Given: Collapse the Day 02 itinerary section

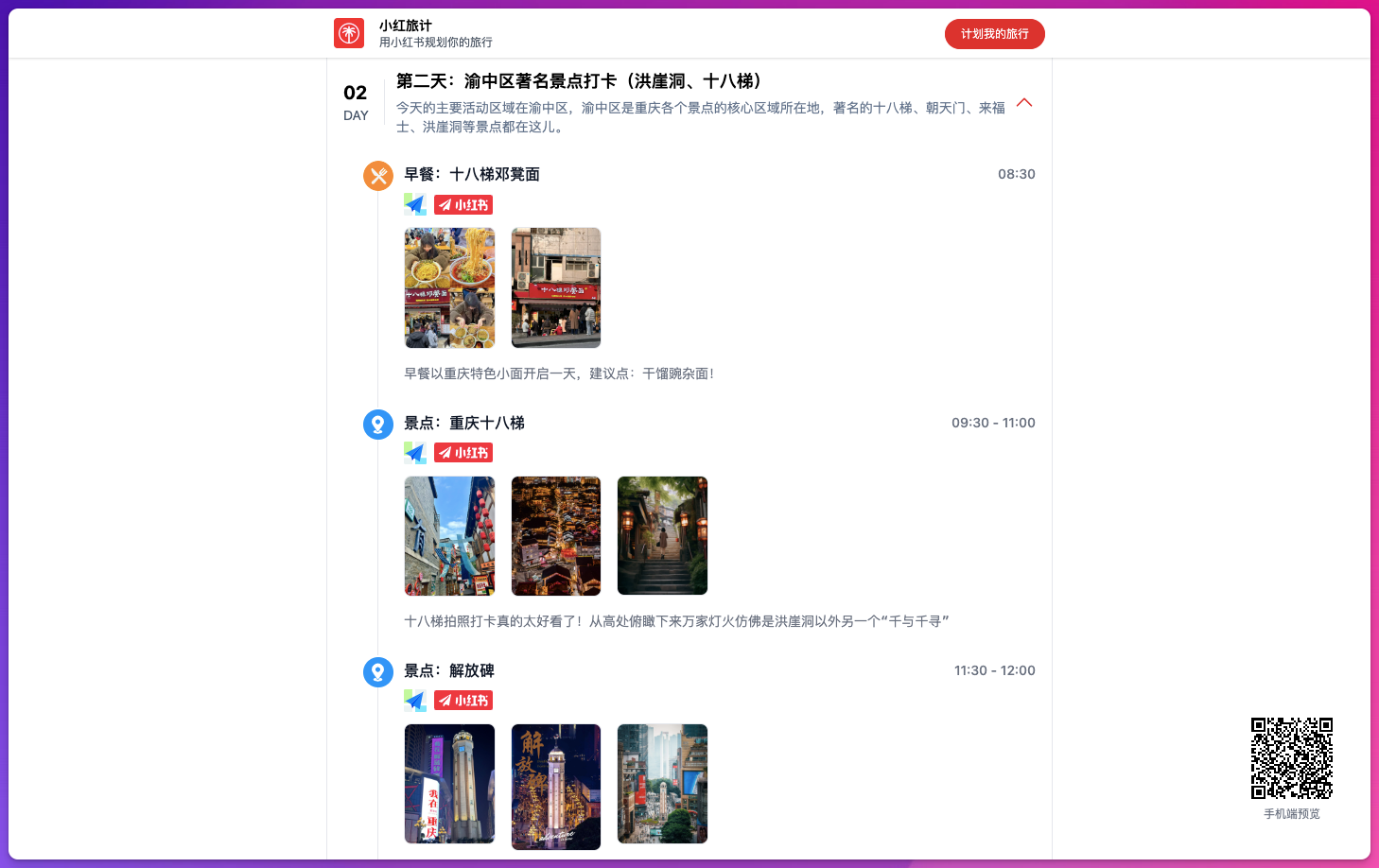Looking at the screenshot, I should (1023, 103).
